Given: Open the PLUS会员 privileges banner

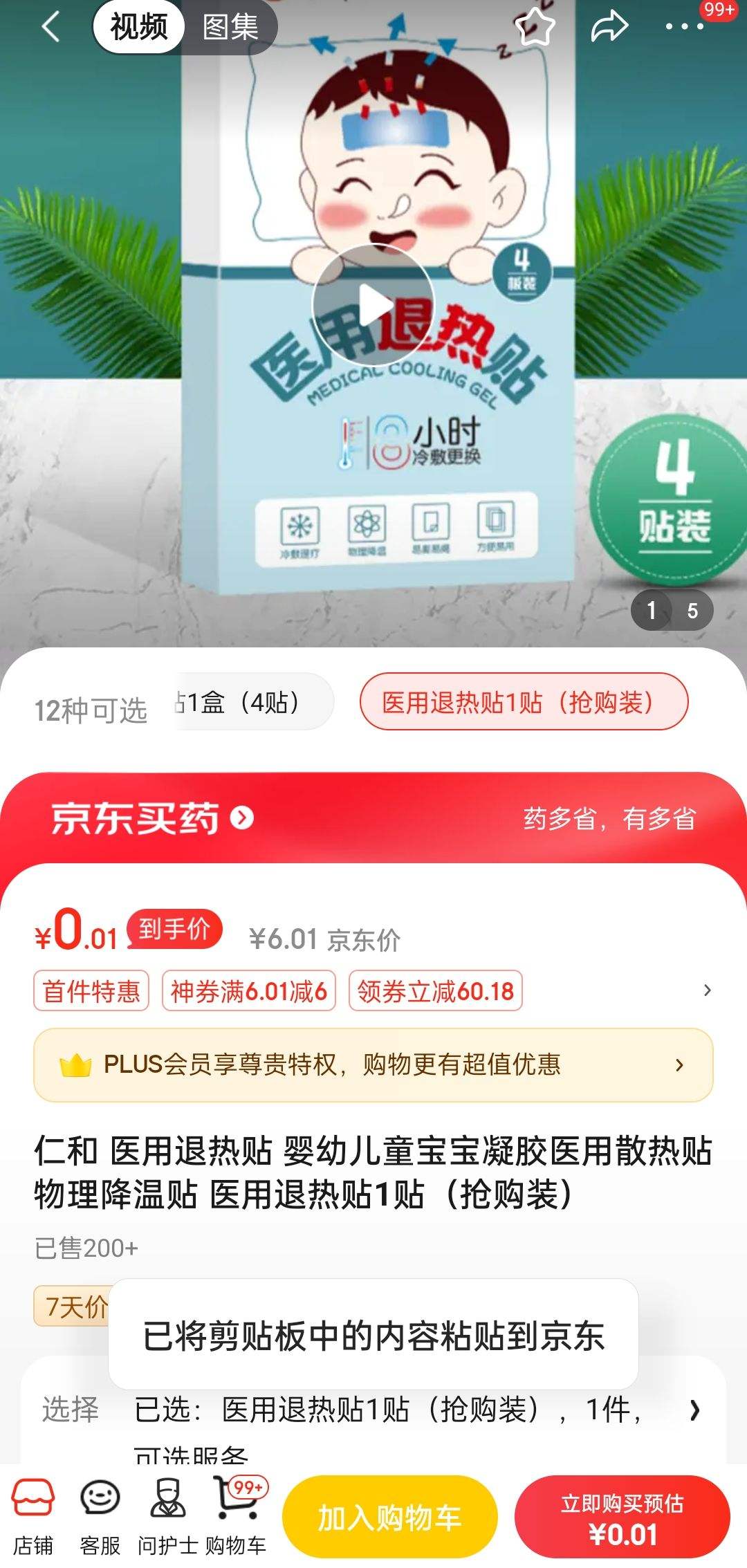Looking at the screenshot, I should (373, 1065).
